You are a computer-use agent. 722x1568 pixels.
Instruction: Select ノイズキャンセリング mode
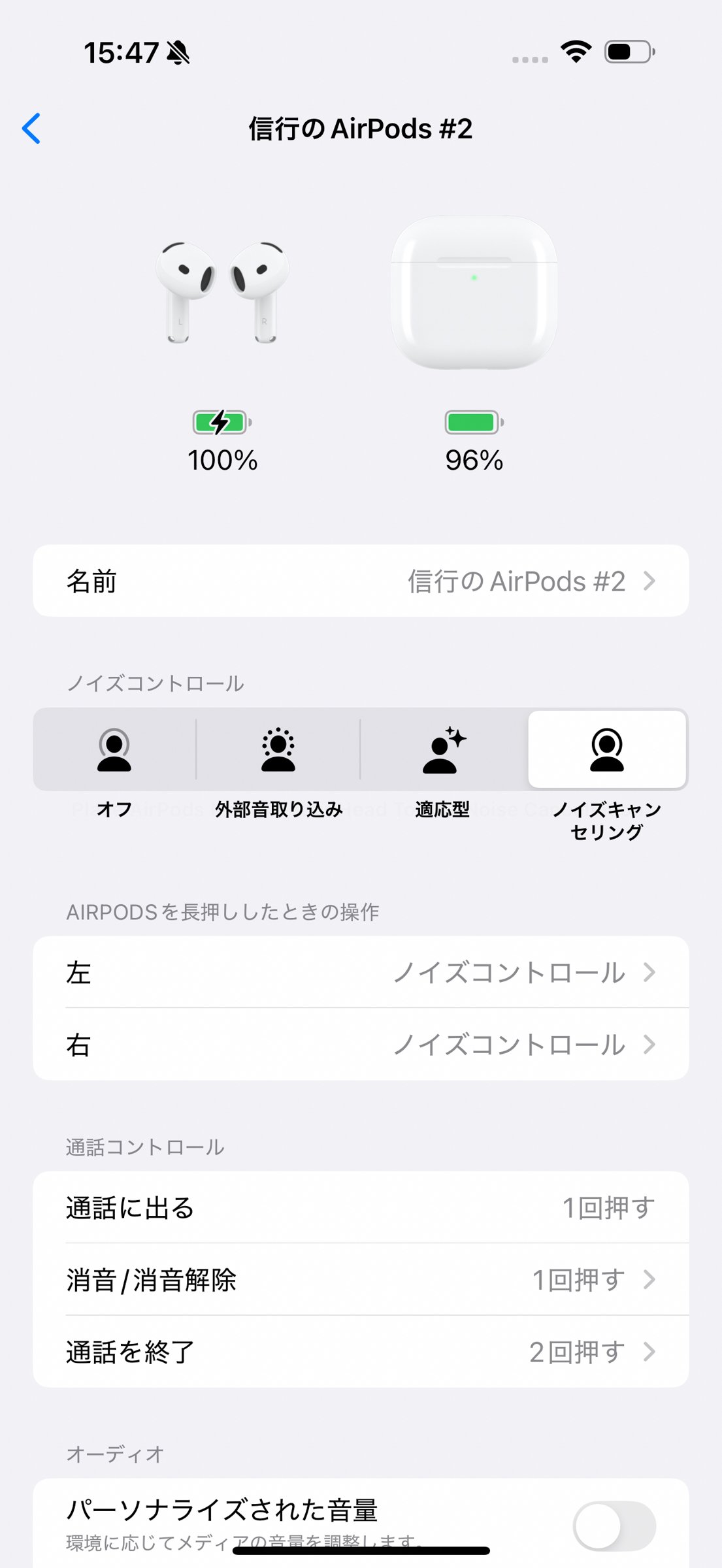click(607, 750)
